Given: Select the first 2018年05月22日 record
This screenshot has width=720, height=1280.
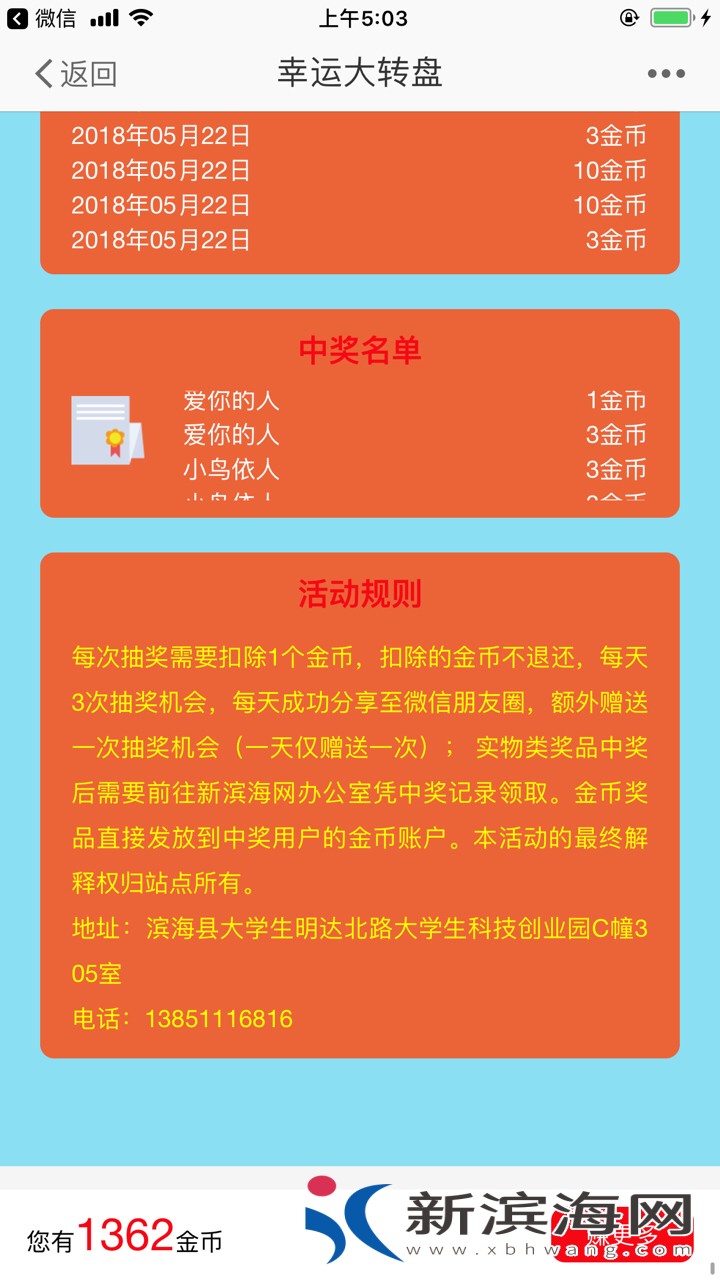Looking at the screenshot, I should [x=160, y=136].
